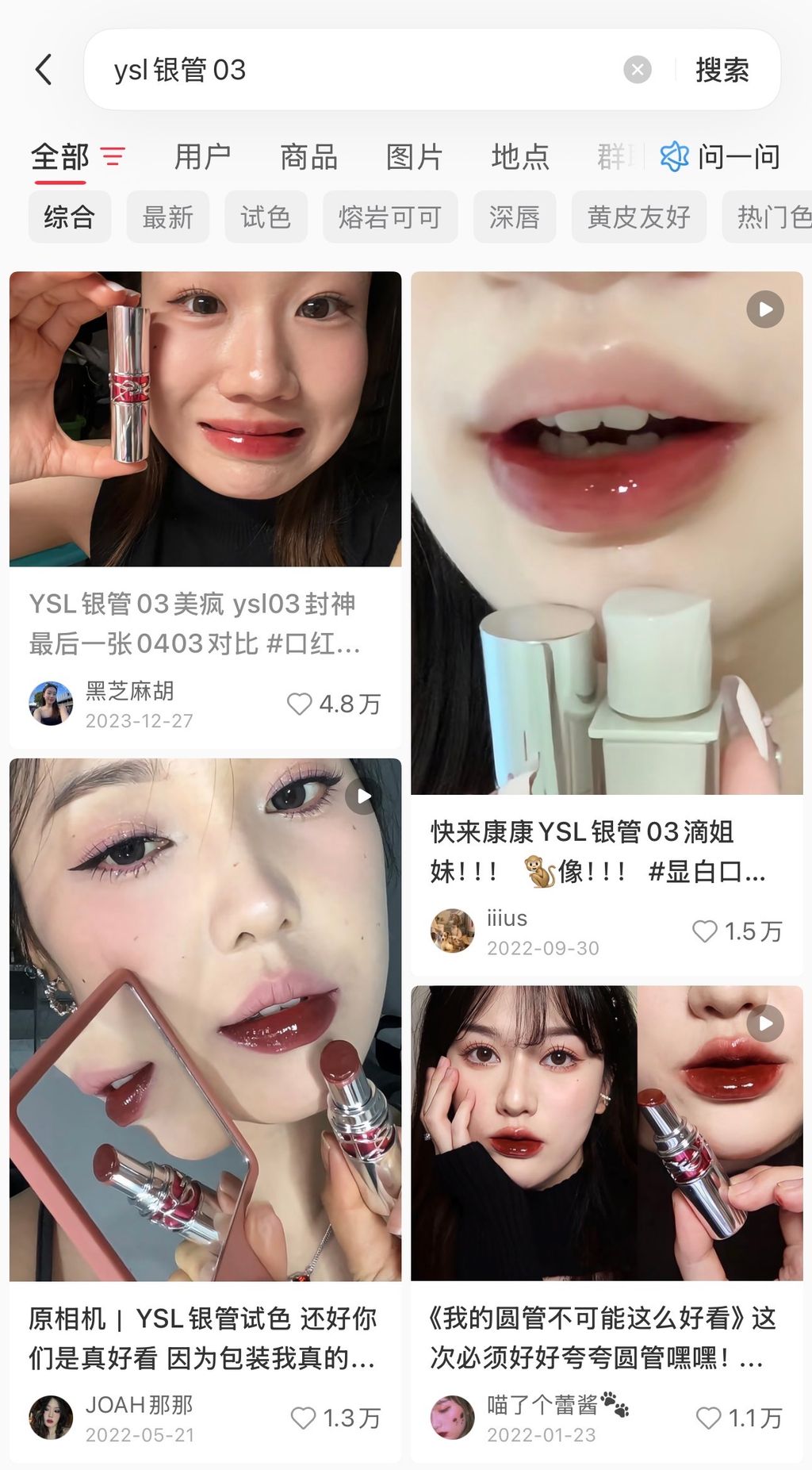Apply the 熔岩可可 filter chip
Image resolution: width=812 pixels, height=1470 pixels.
389,217
